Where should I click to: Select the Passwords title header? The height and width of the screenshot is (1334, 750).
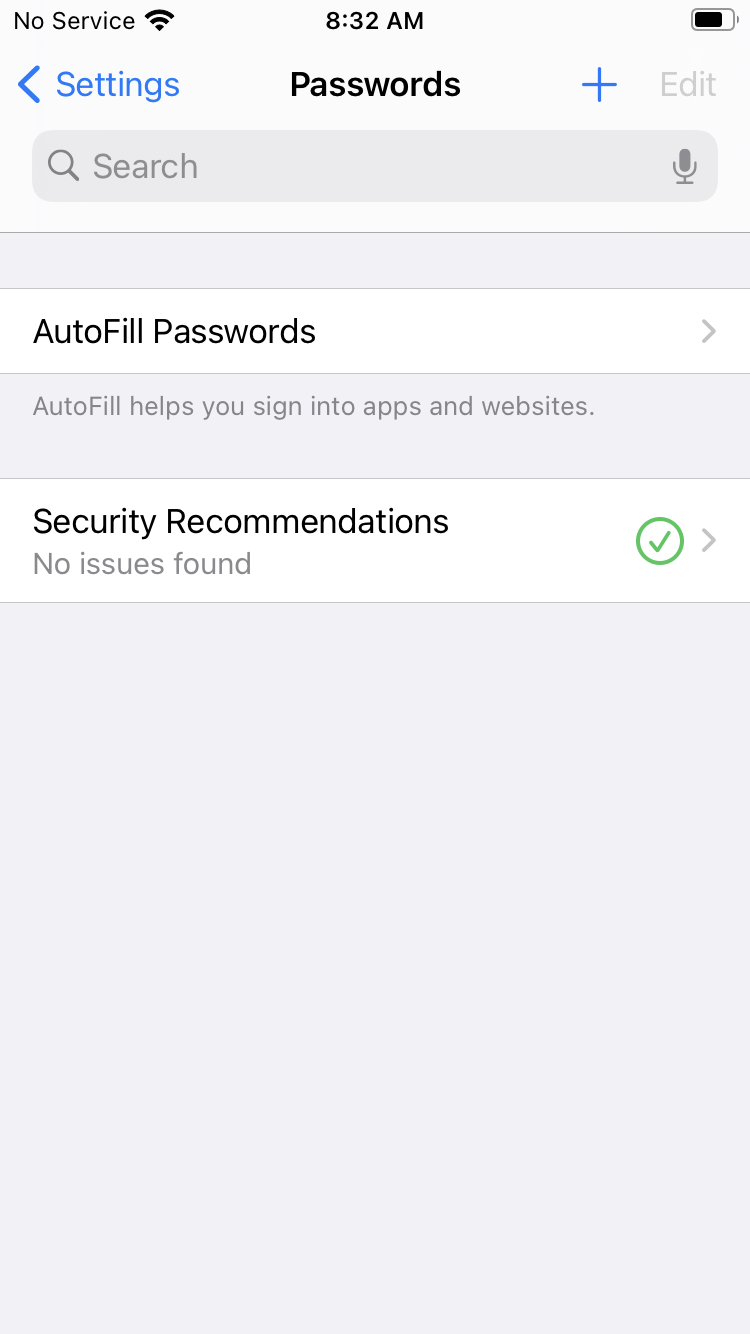(x=375, y=84)
